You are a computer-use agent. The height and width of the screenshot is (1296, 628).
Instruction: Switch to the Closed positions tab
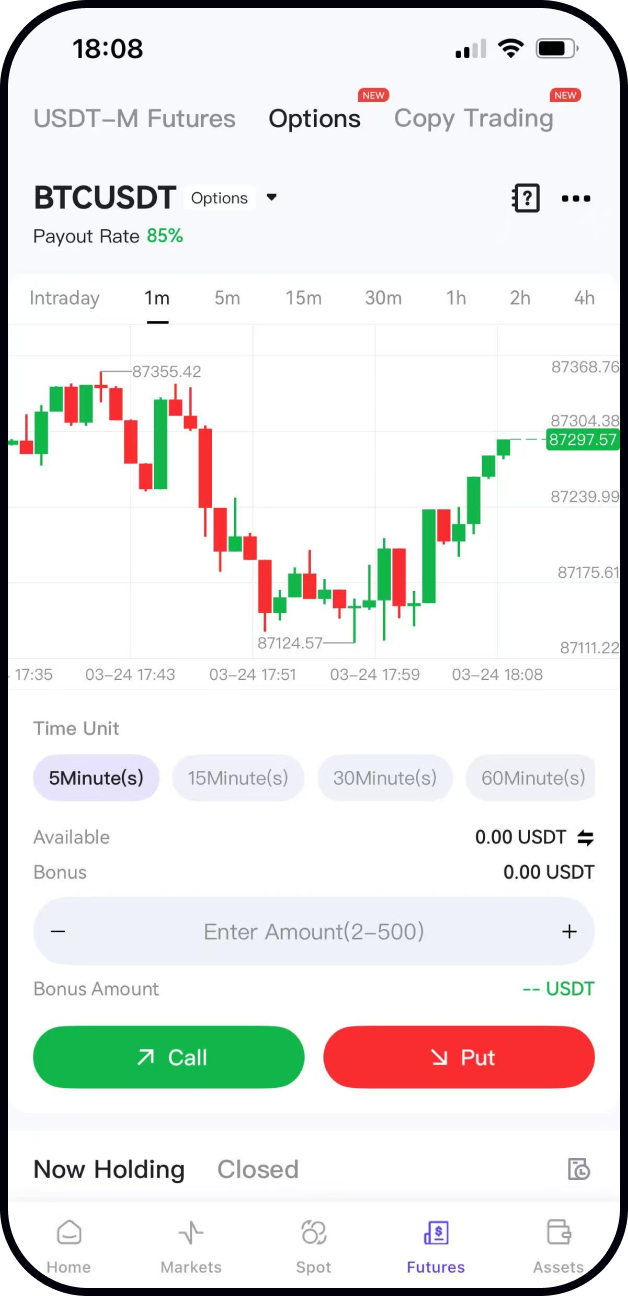(x=258, y=1169)
